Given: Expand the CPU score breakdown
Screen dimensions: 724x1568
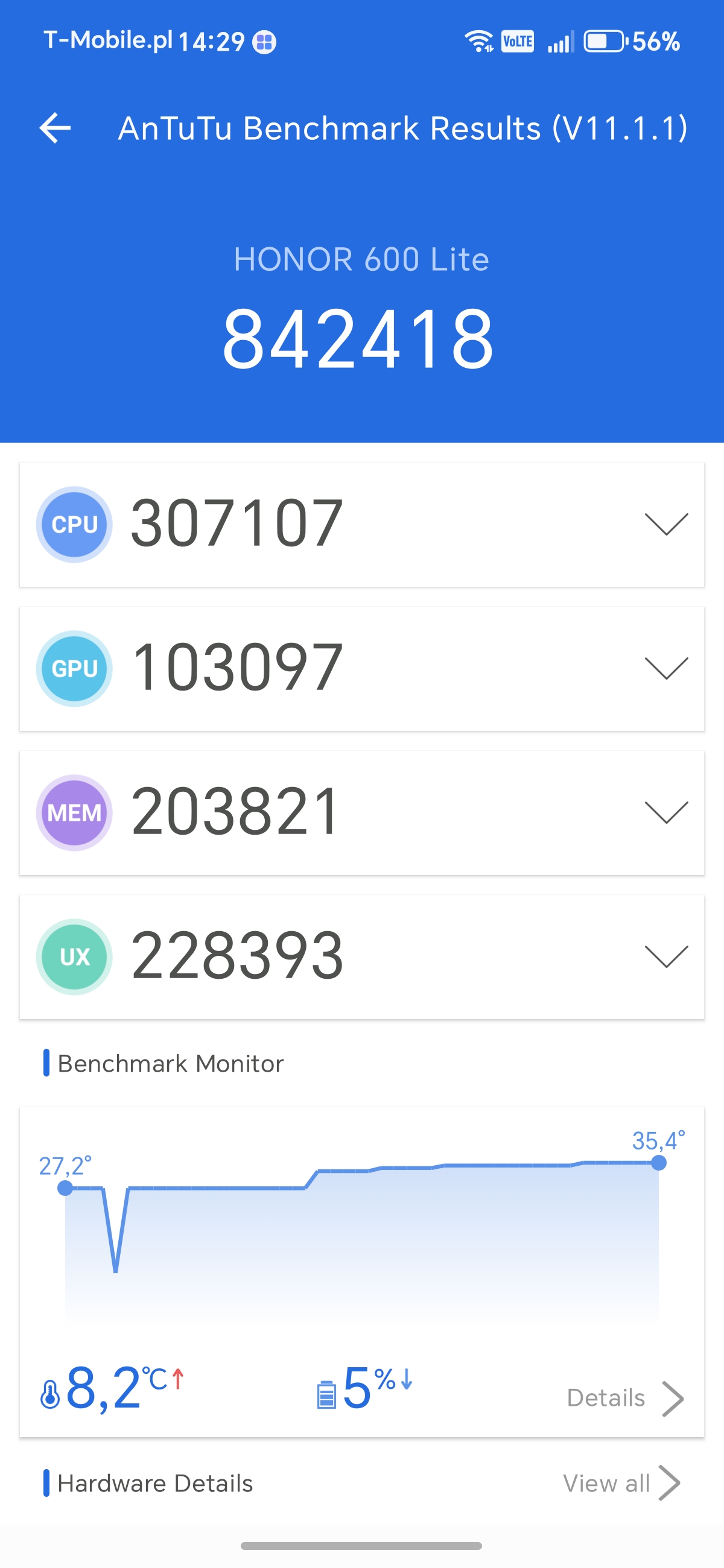Looking at the screenshot, I should (x=665, y=524).
